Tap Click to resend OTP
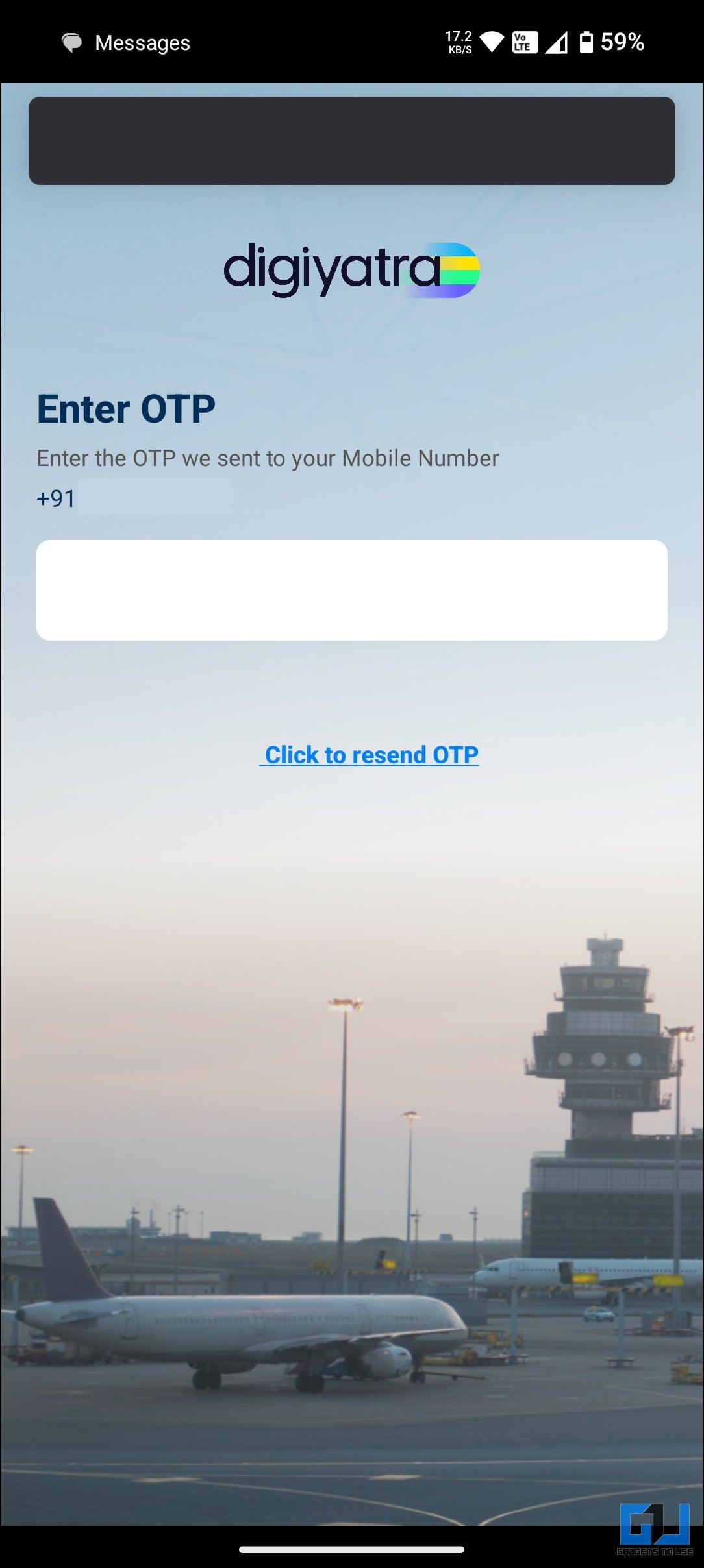704x1568 pixels. tap(369, 754)
